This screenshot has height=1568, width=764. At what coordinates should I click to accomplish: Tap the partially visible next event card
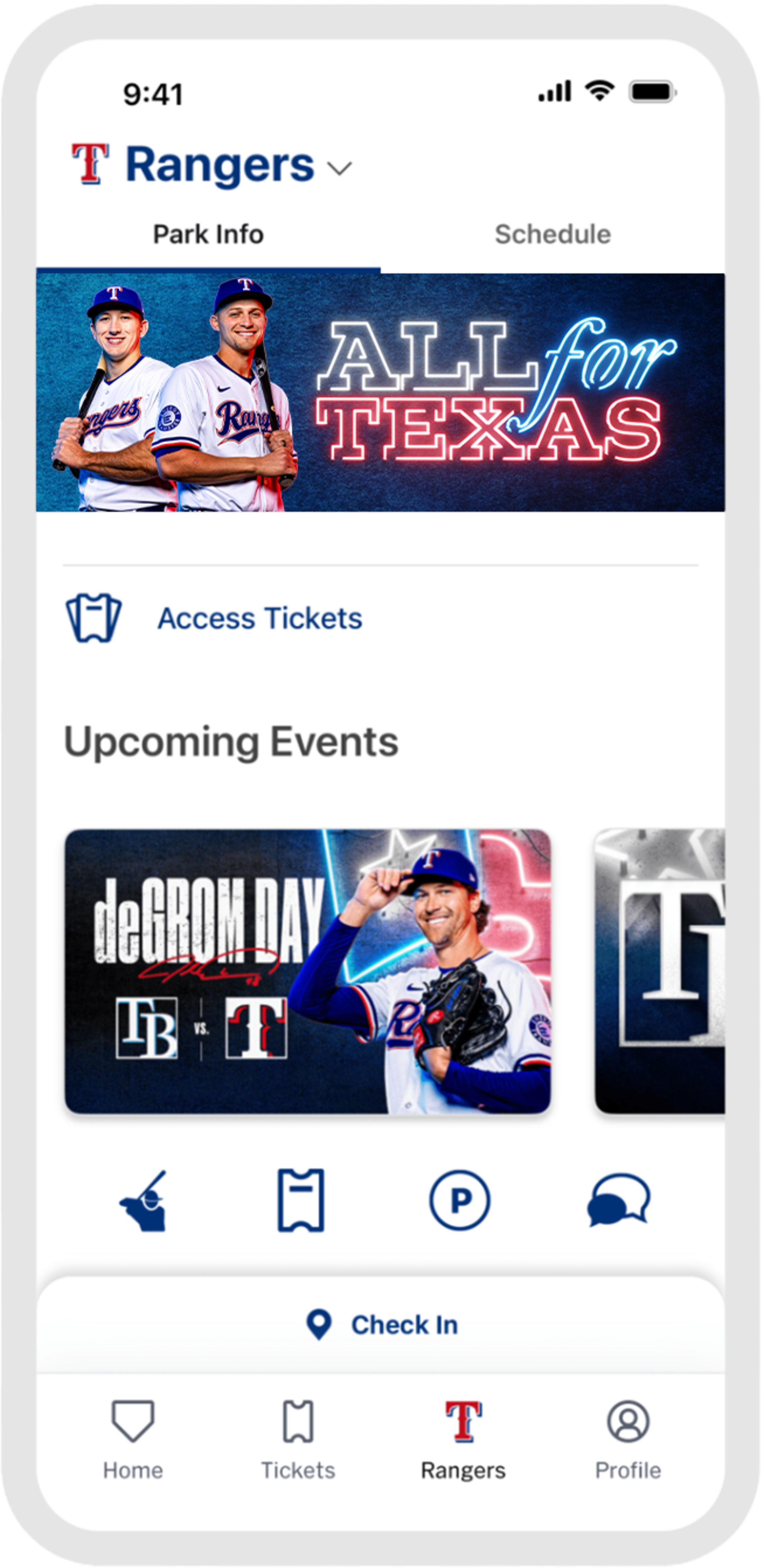(664, 971)
